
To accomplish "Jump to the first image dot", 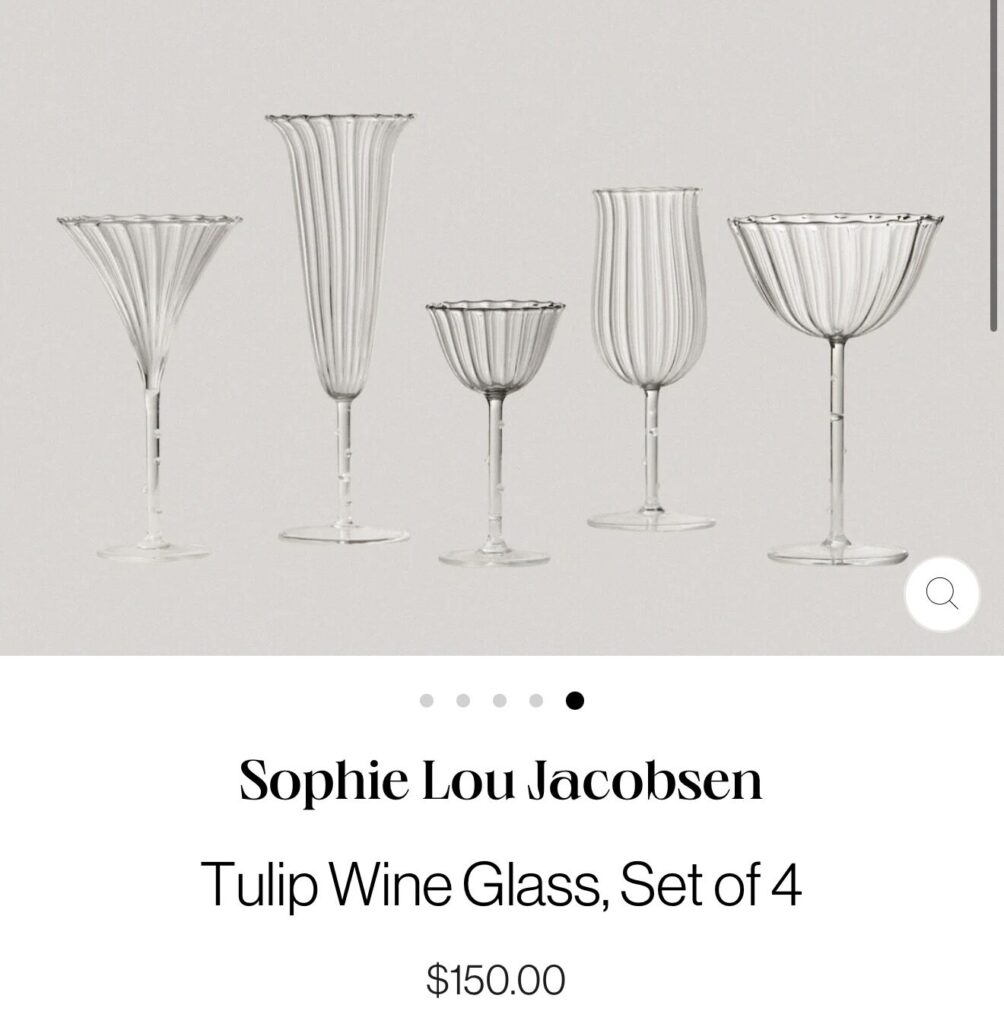I will pos(427,701).
